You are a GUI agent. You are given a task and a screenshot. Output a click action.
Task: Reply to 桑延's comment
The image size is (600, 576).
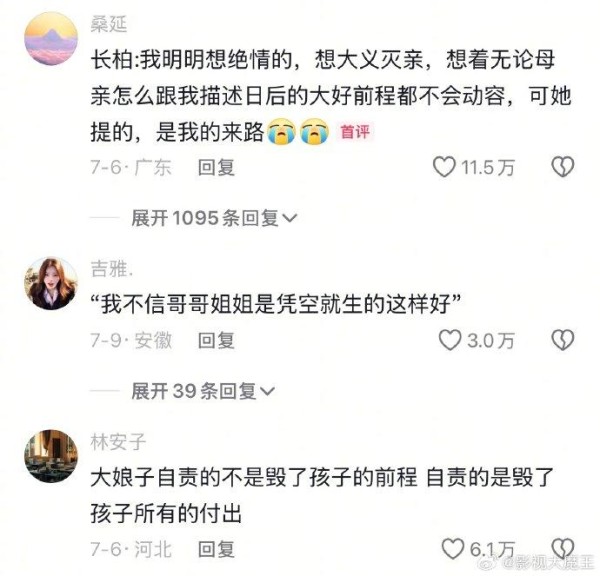(216, 168)
